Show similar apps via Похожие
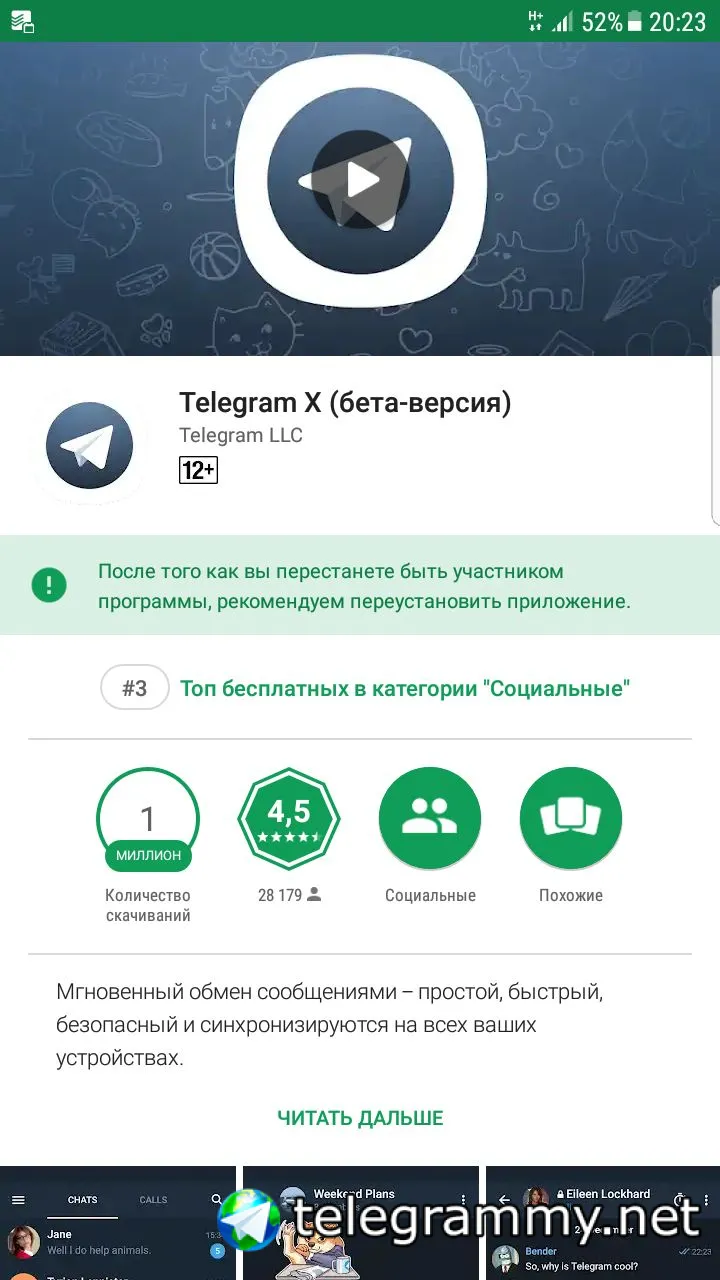Screen dimensions: 720x1280 coord(571,820)
